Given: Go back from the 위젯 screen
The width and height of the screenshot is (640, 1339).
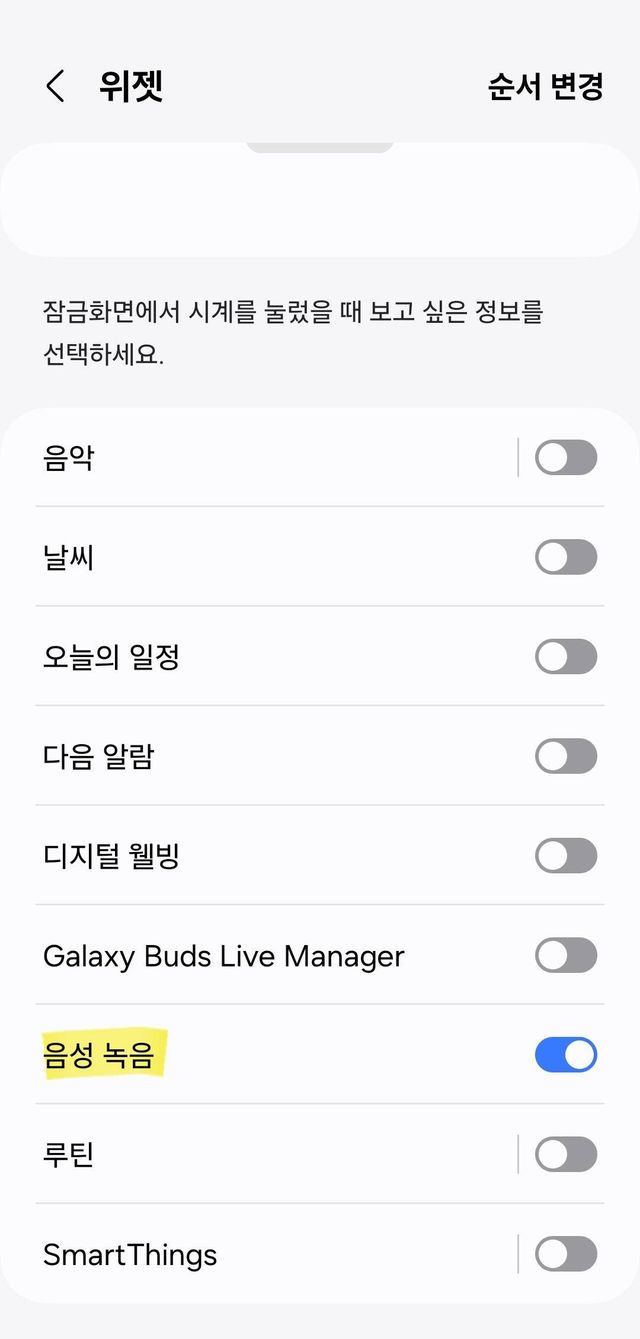Looking at the screenshot, I should [x=56, y=86].
